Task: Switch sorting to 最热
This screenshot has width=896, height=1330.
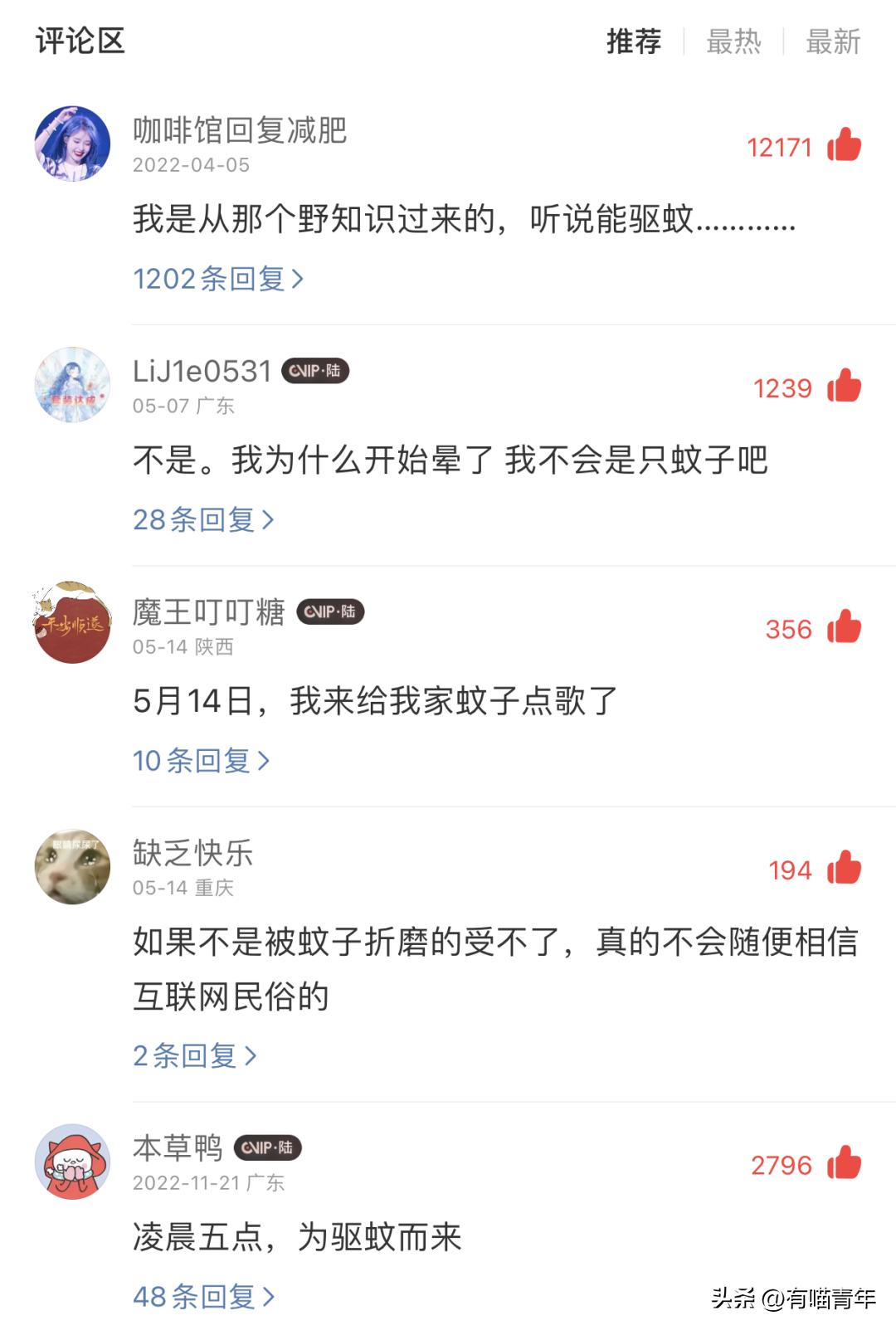Action: click(733, 43)
